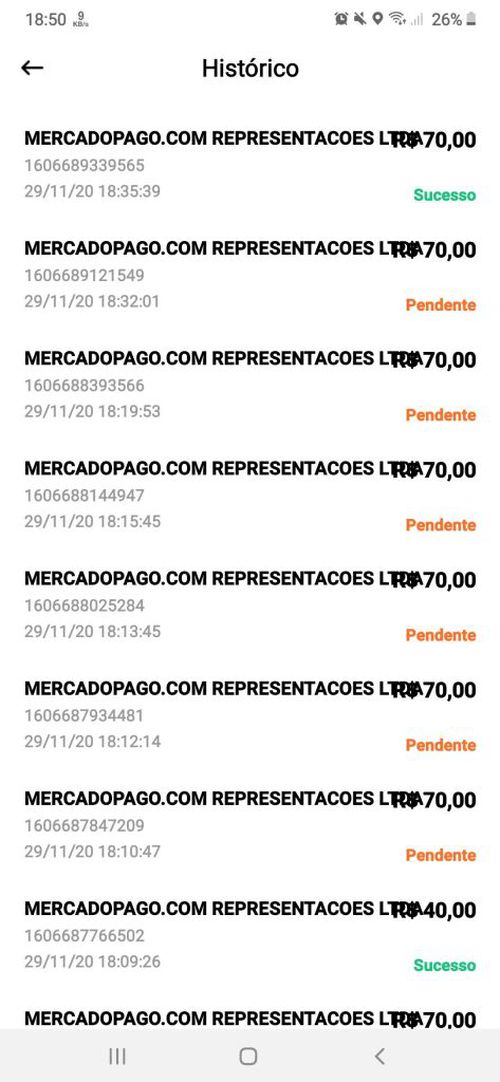Tap the system home button
The image size is (500, 1082).
(248, 1056)
